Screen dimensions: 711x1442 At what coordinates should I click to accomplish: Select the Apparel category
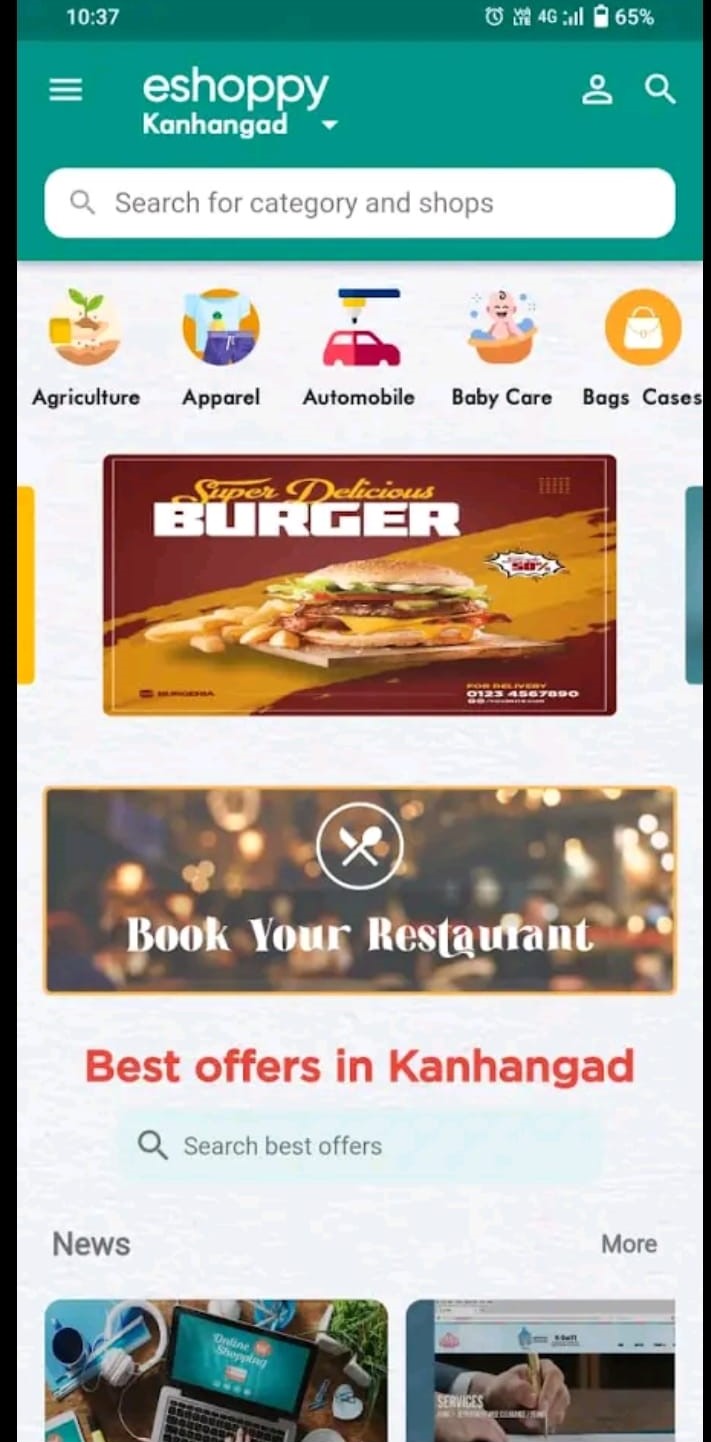[x=221, y=347]
